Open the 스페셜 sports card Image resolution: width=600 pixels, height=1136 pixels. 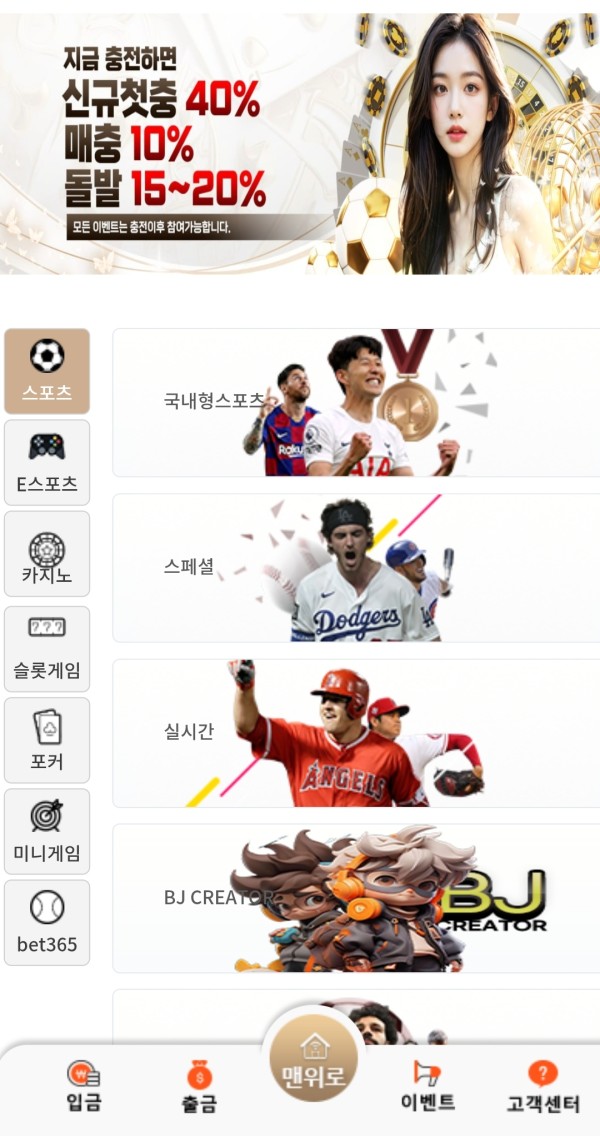[356, 567]
